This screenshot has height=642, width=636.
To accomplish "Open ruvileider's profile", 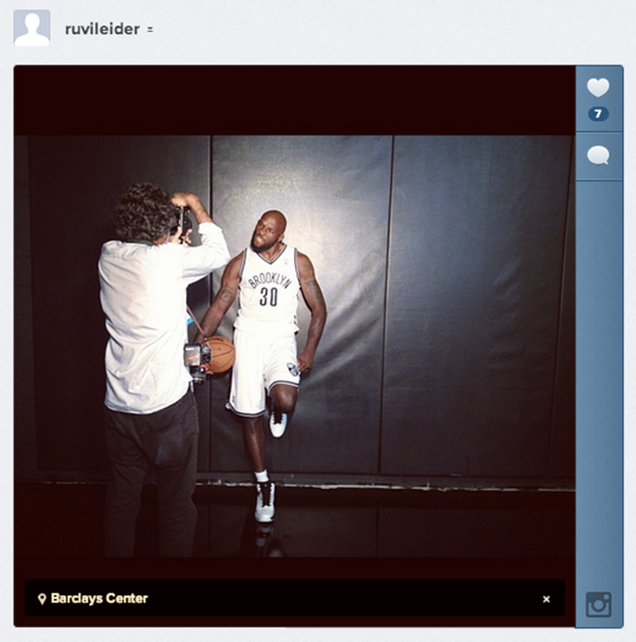I will pyautogui.click(x=102, y=29).
